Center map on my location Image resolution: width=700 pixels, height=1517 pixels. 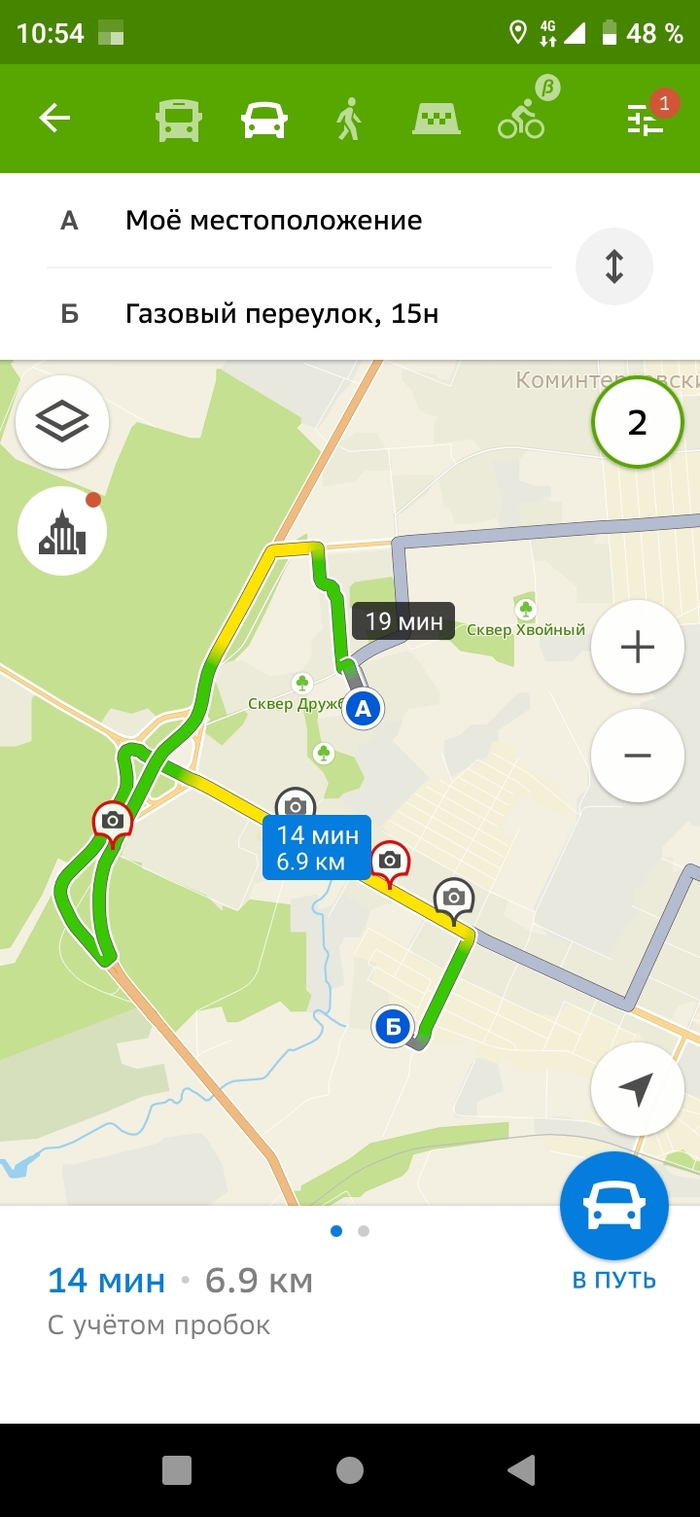(x=637, y=1089)
